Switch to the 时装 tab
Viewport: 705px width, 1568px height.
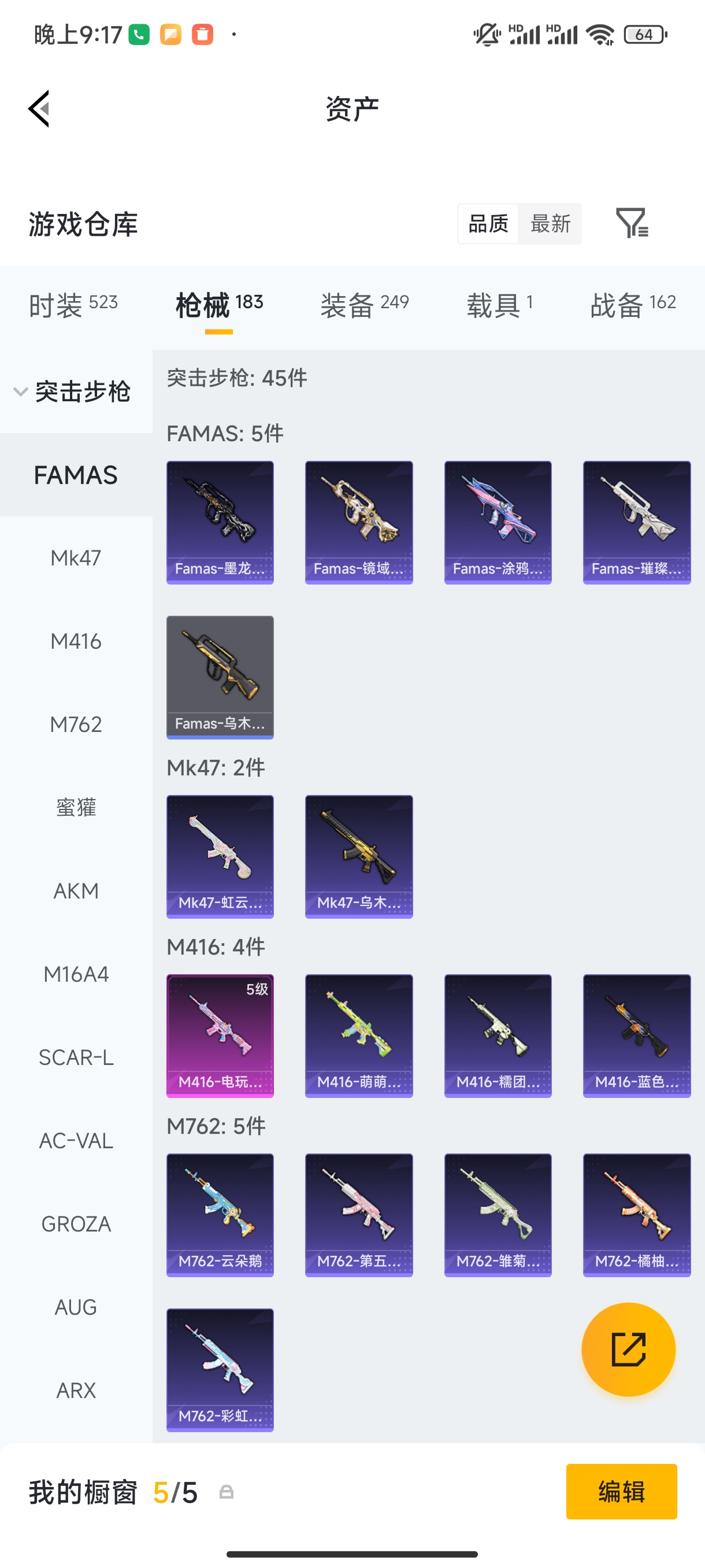pyautogui.click(x=73, y=304)
